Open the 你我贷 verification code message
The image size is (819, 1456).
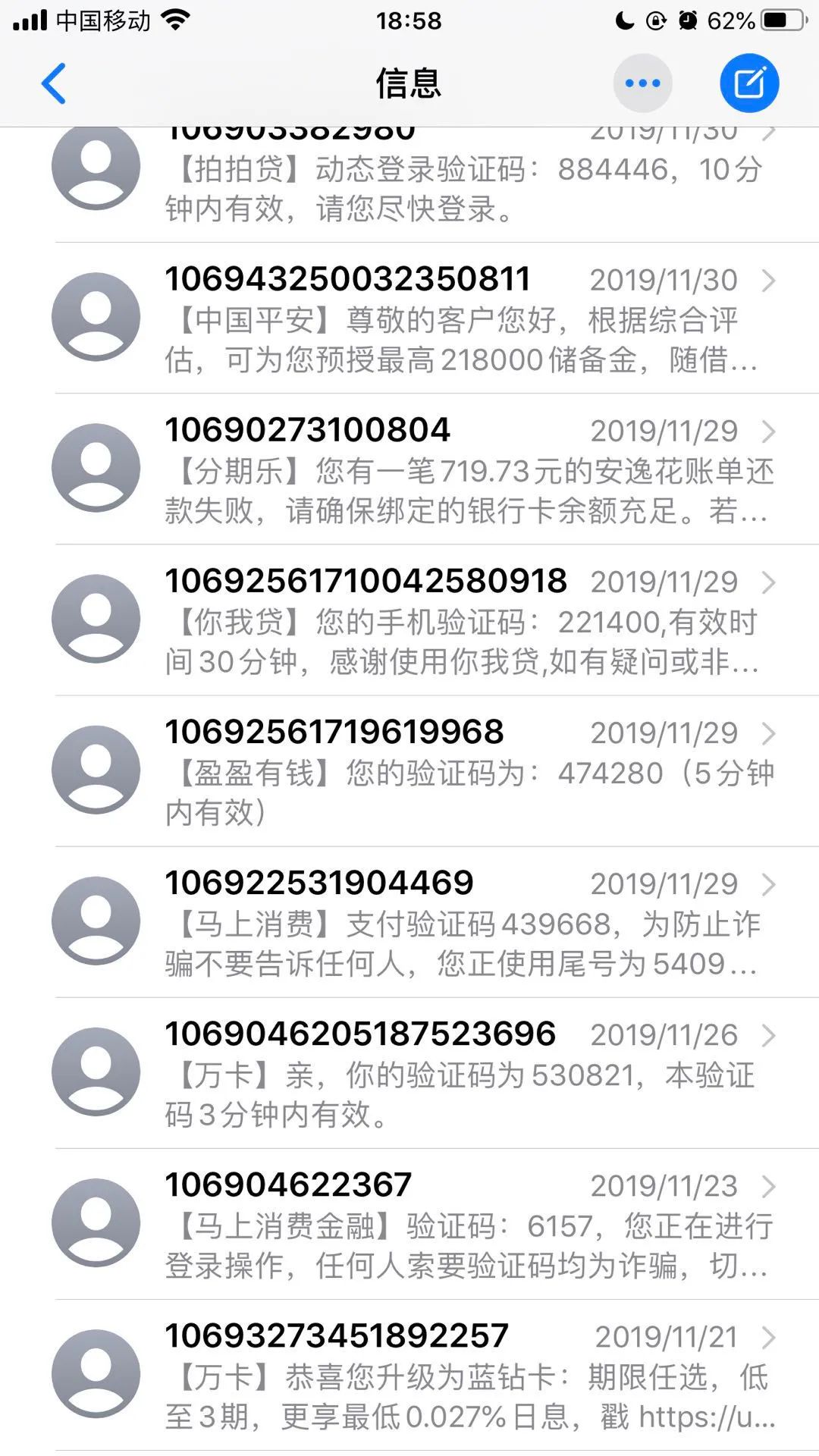coord(463,622)
